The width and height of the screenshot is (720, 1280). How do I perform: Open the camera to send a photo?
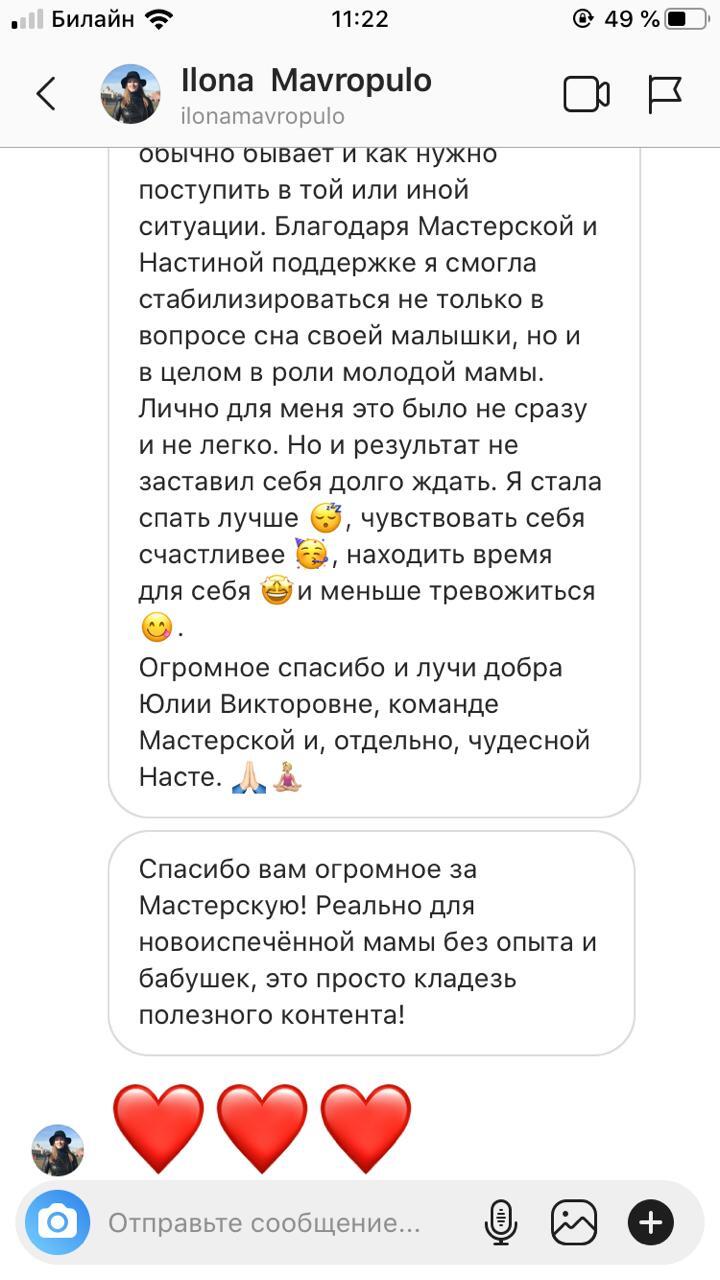click(58, 1222)
